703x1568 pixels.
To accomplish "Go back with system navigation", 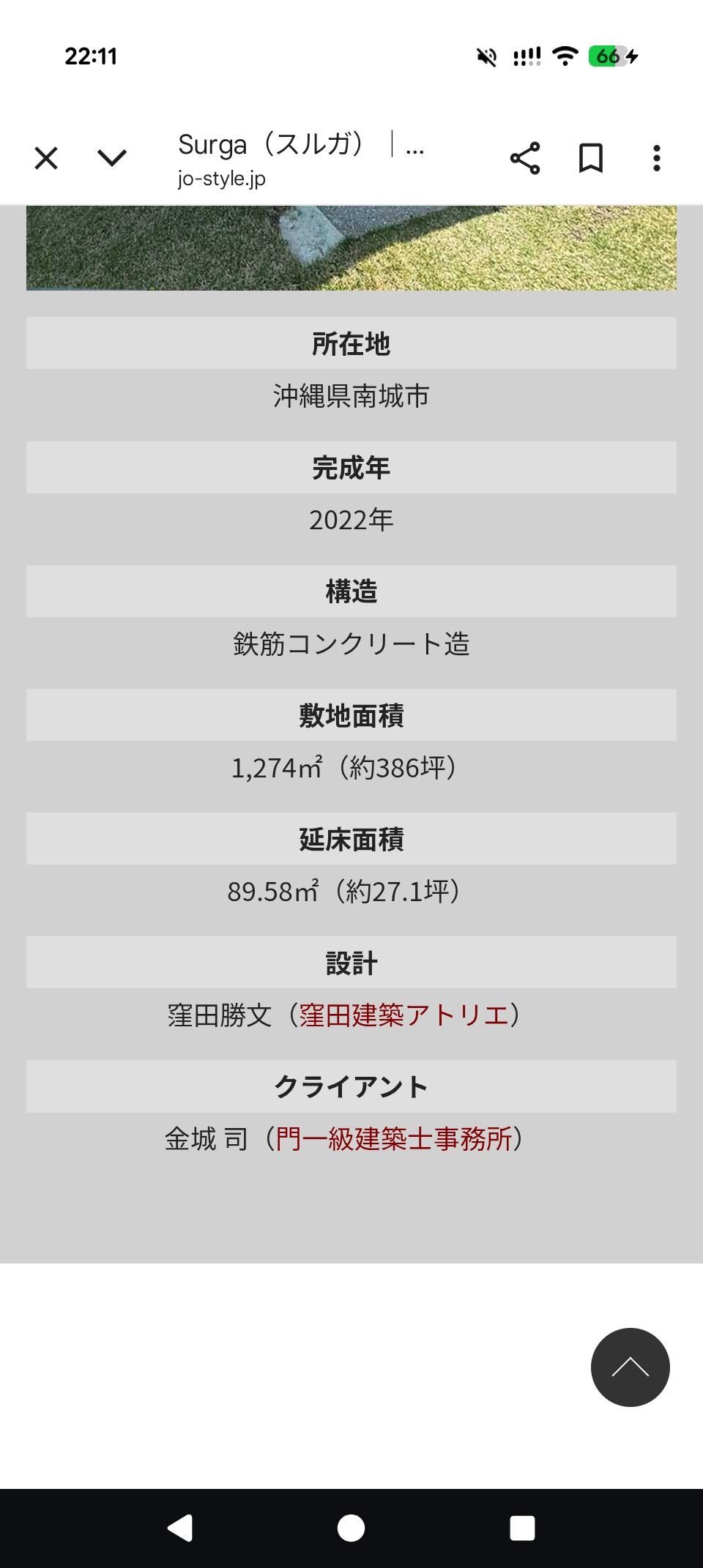I will tap(180, 1528).
